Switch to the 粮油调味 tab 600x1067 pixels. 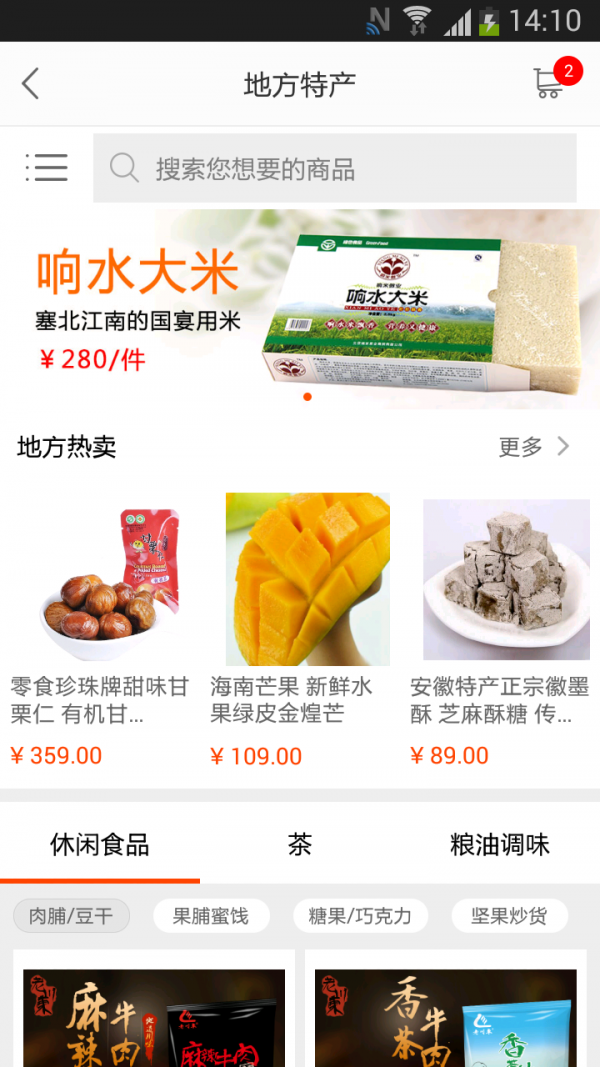coord(500,845)
